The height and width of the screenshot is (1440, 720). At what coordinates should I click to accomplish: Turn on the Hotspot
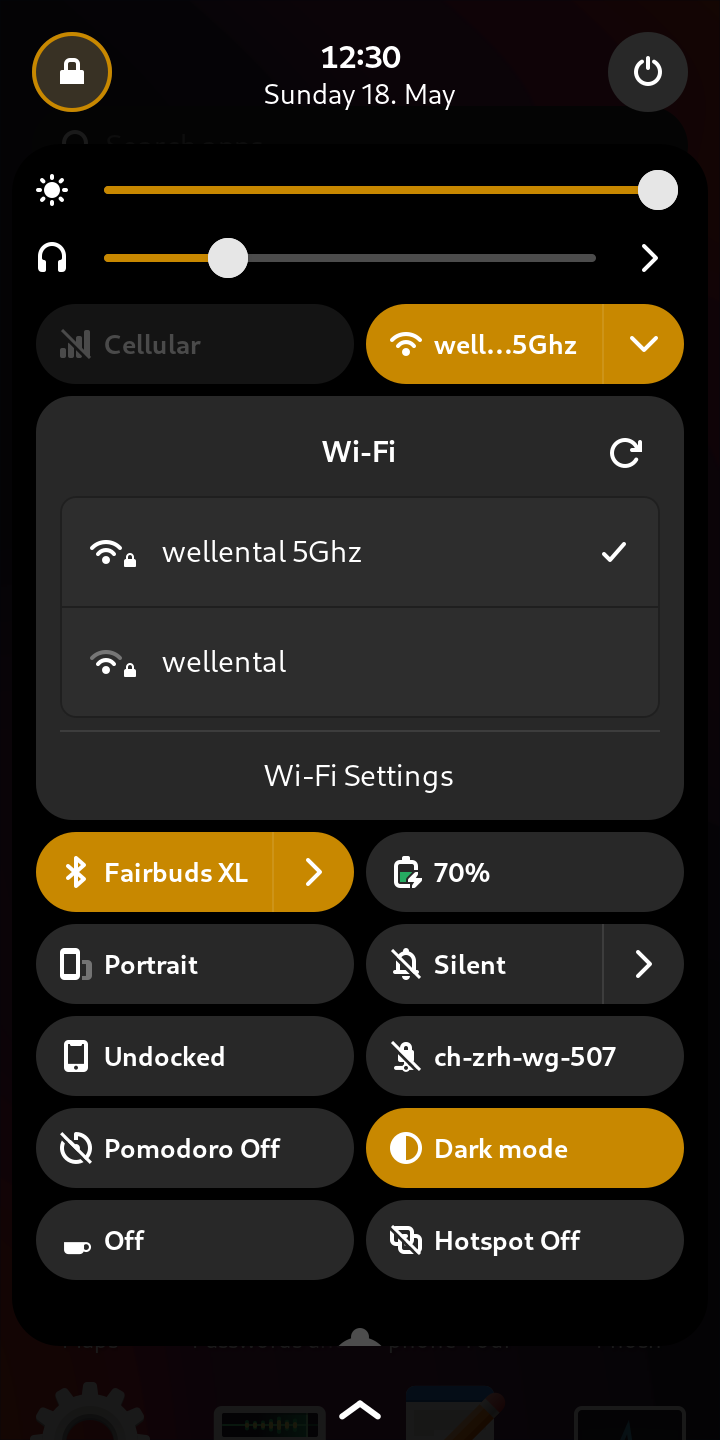tap(525, 1240)
